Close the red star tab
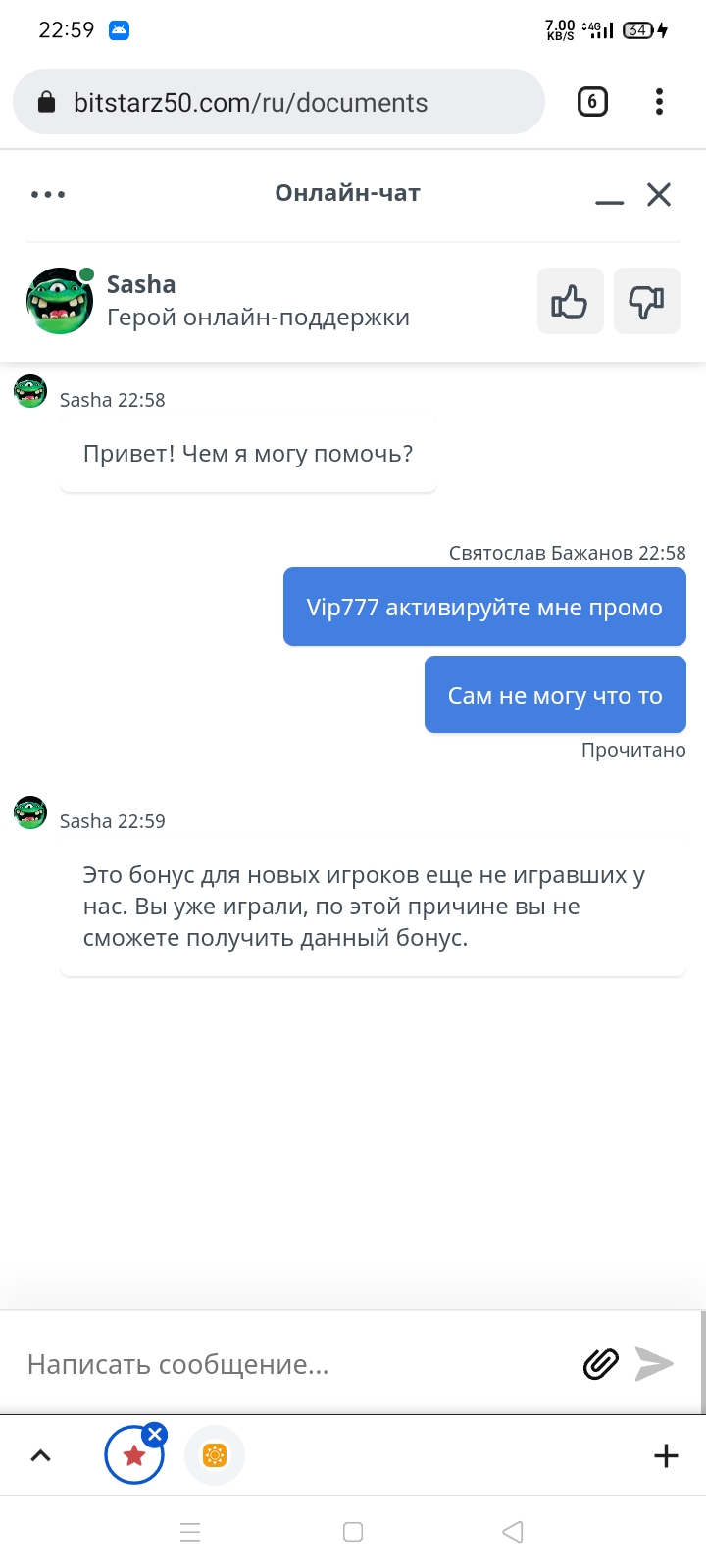This screenshot has height=1568, width=706. [154, 1436]
